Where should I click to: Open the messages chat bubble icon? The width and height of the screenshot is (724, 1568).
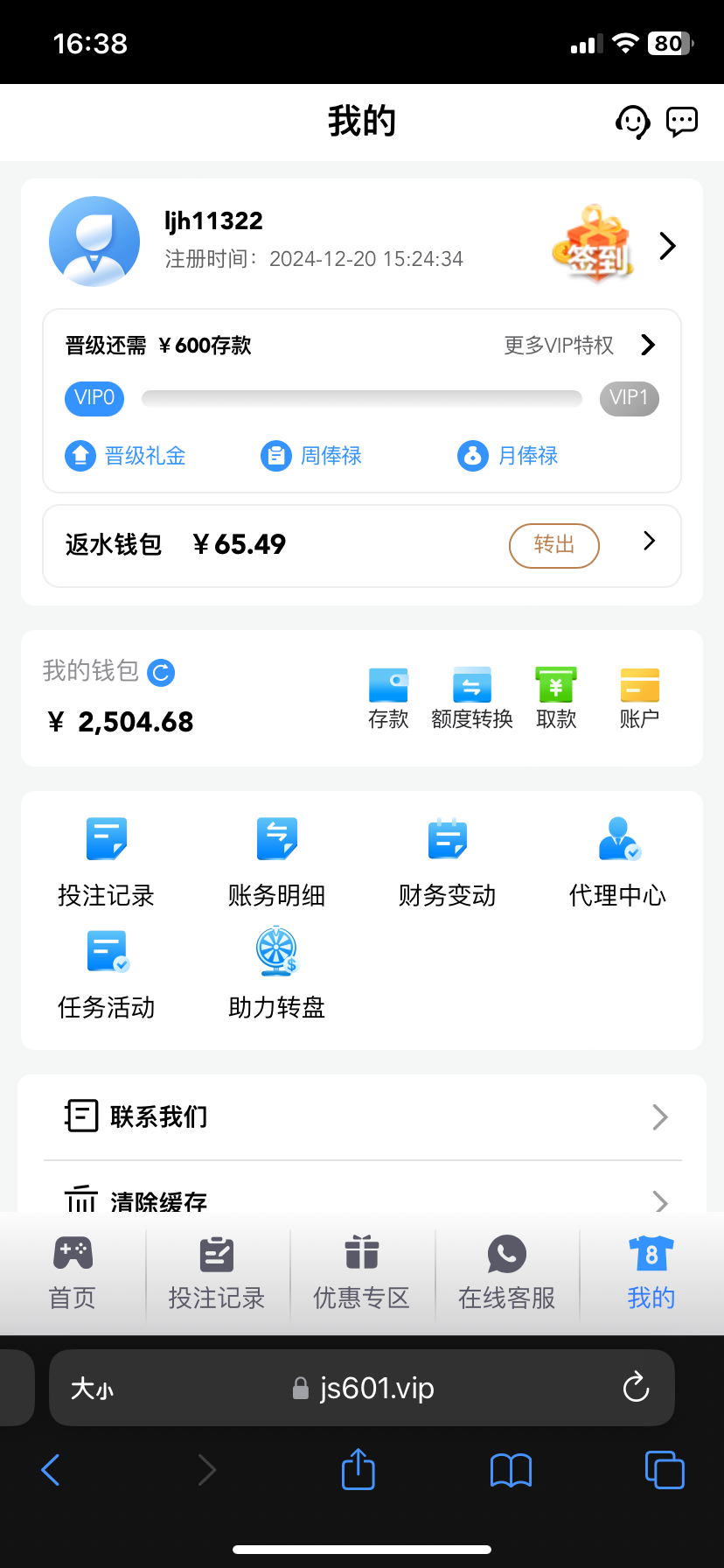tap(682, 122)
